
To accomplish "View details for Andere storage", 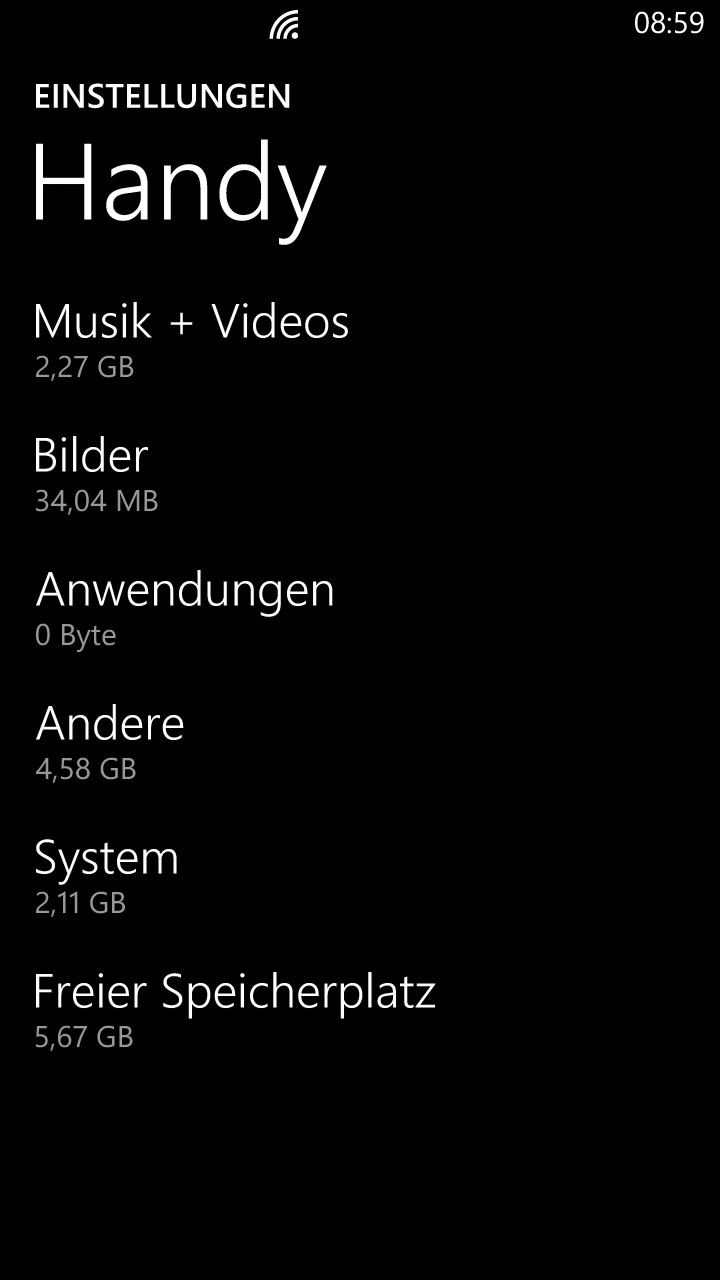I will coord(110,740).
